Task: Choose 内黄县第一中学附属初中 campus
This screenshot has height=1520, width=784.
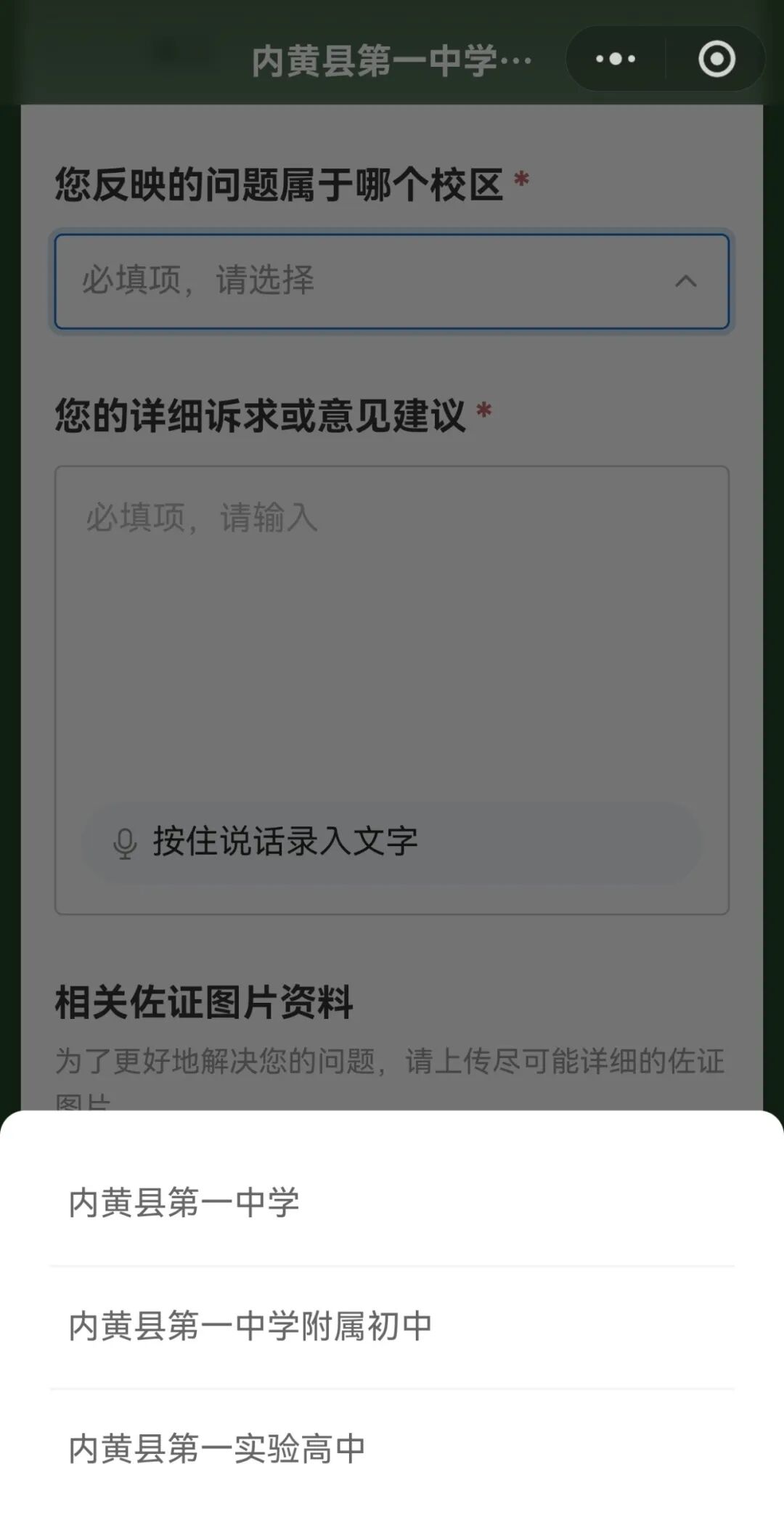Action: tap(392, 1326)
